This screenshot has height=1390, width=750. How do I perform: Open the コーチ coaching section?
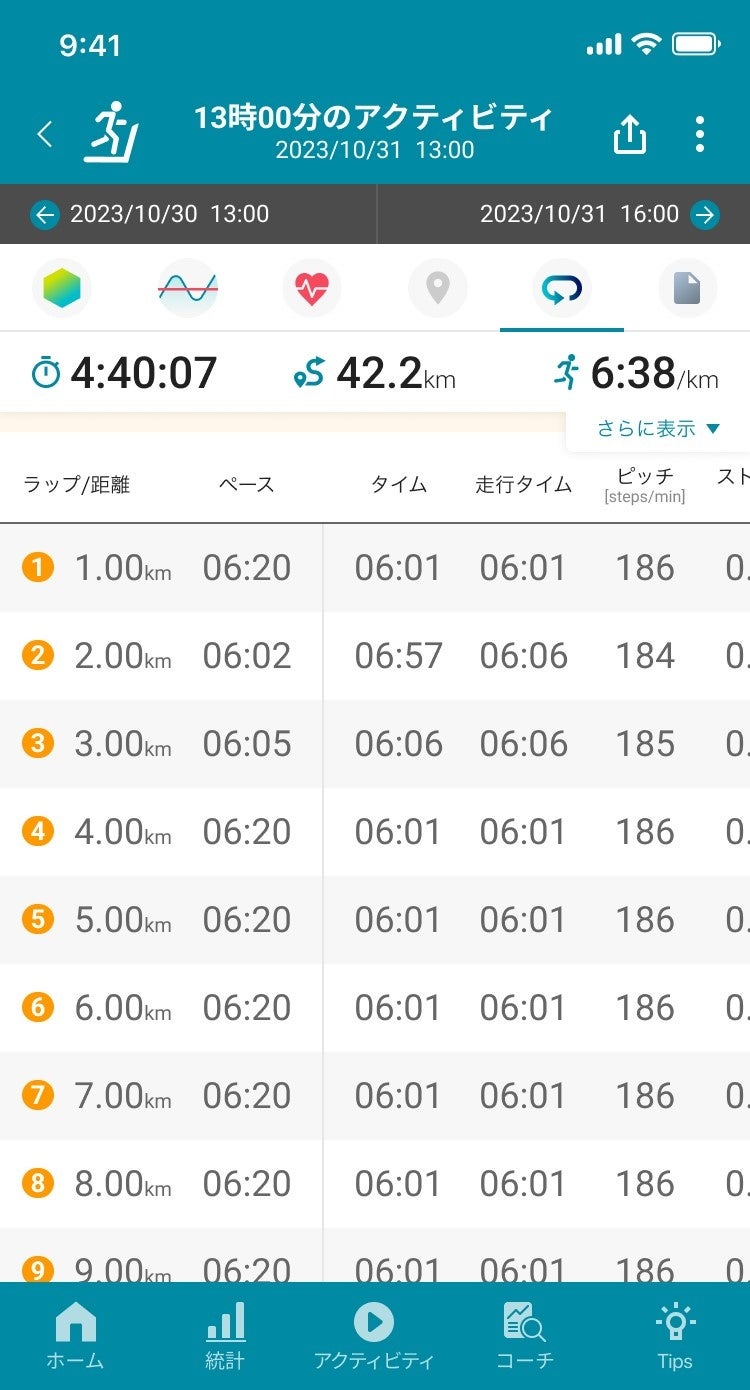click(525, 1335)
